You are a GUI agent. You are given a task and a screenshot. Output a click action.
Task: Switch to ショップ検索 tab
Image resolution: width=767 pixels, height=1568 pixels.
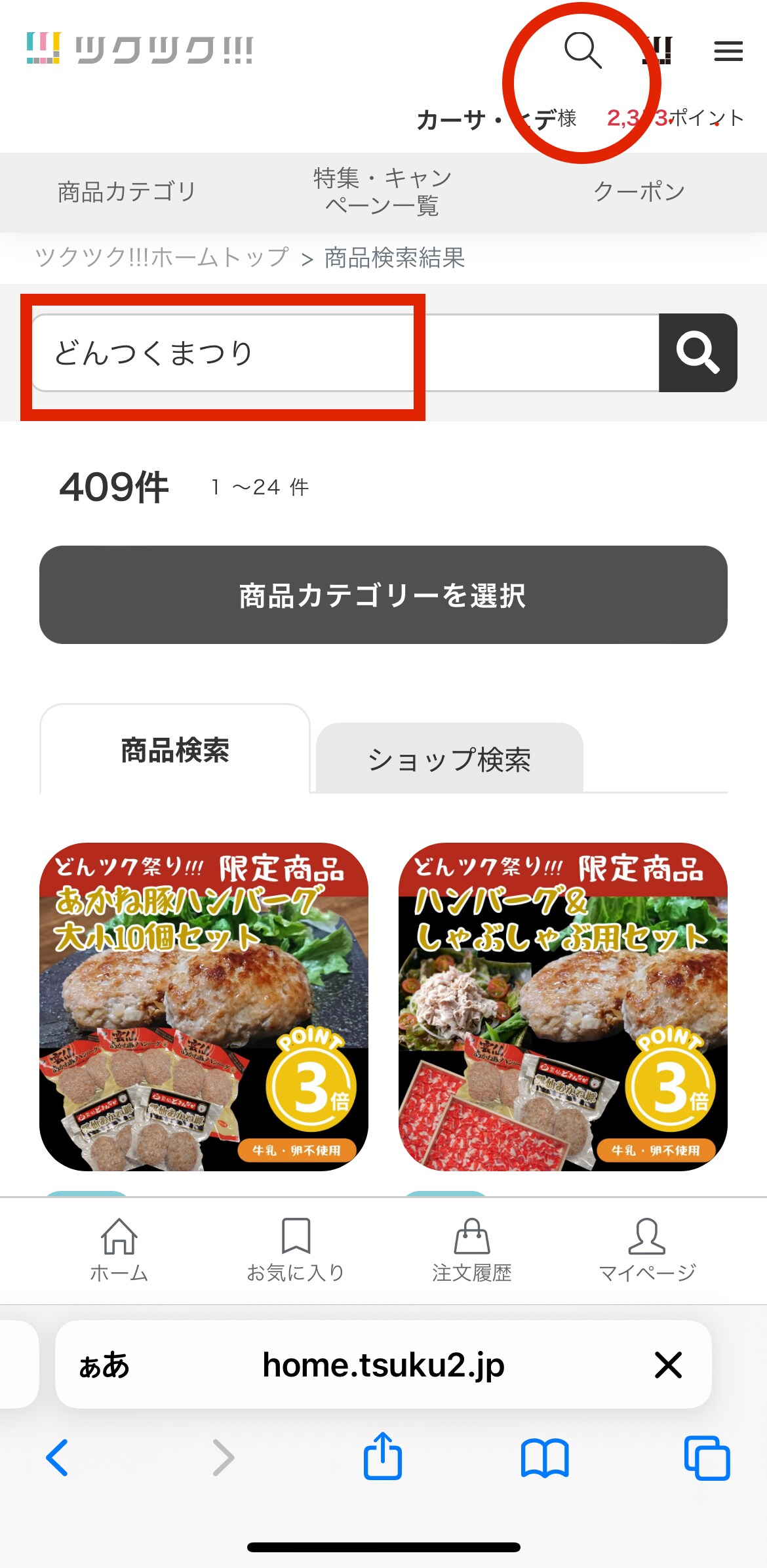[449, 759]
